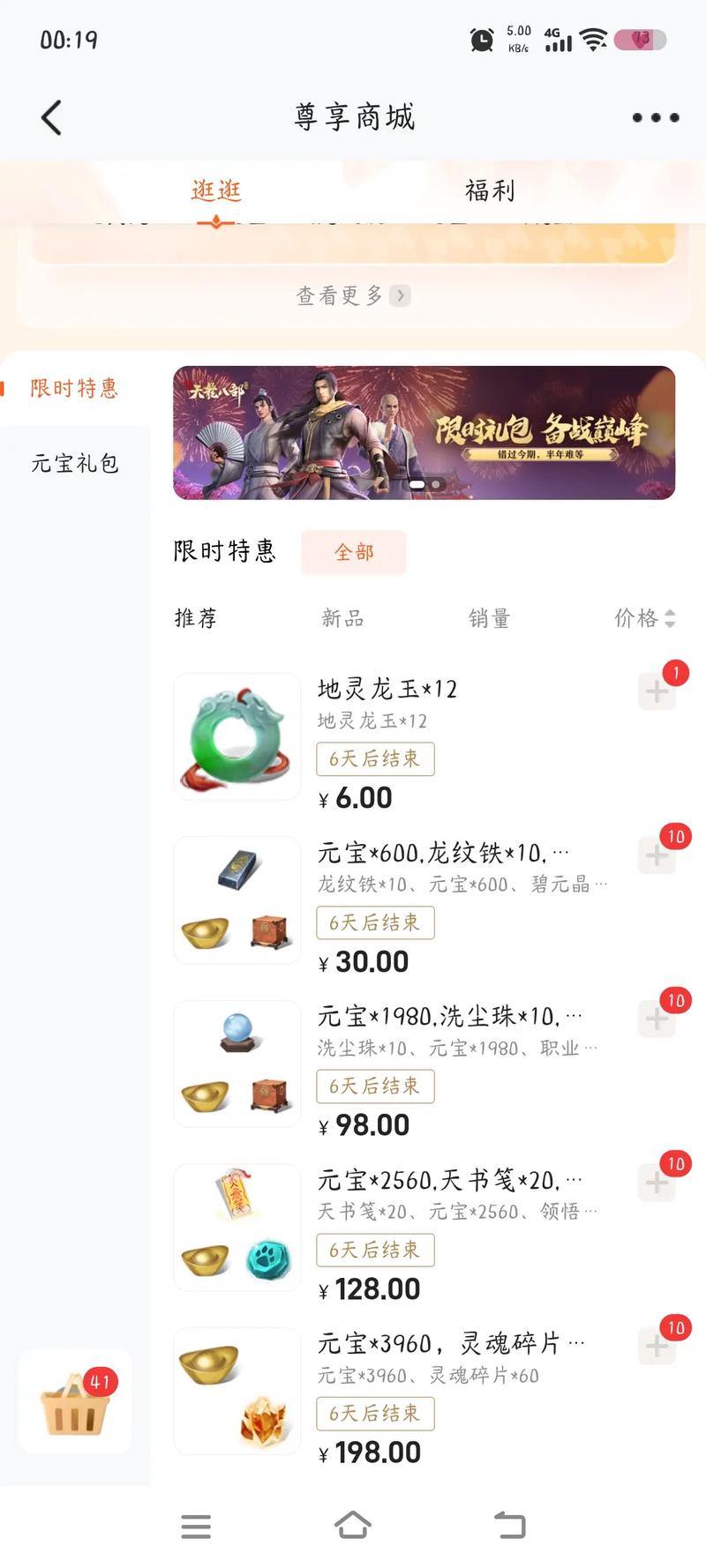Tap the back arrow to exit the shop

pos(50,116)
